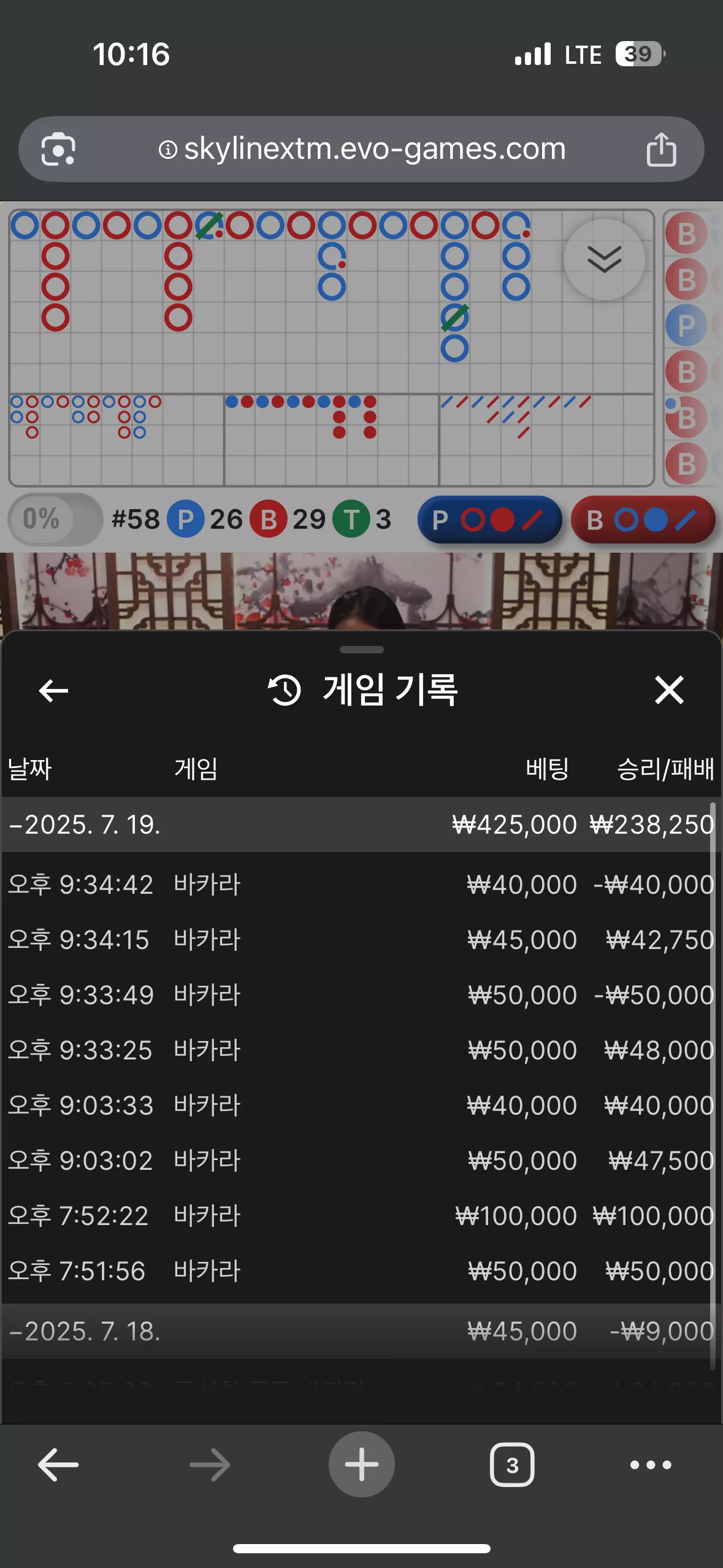Share the page from the address bar
Screen dimensions: 723x1568
tap(661, 149)
